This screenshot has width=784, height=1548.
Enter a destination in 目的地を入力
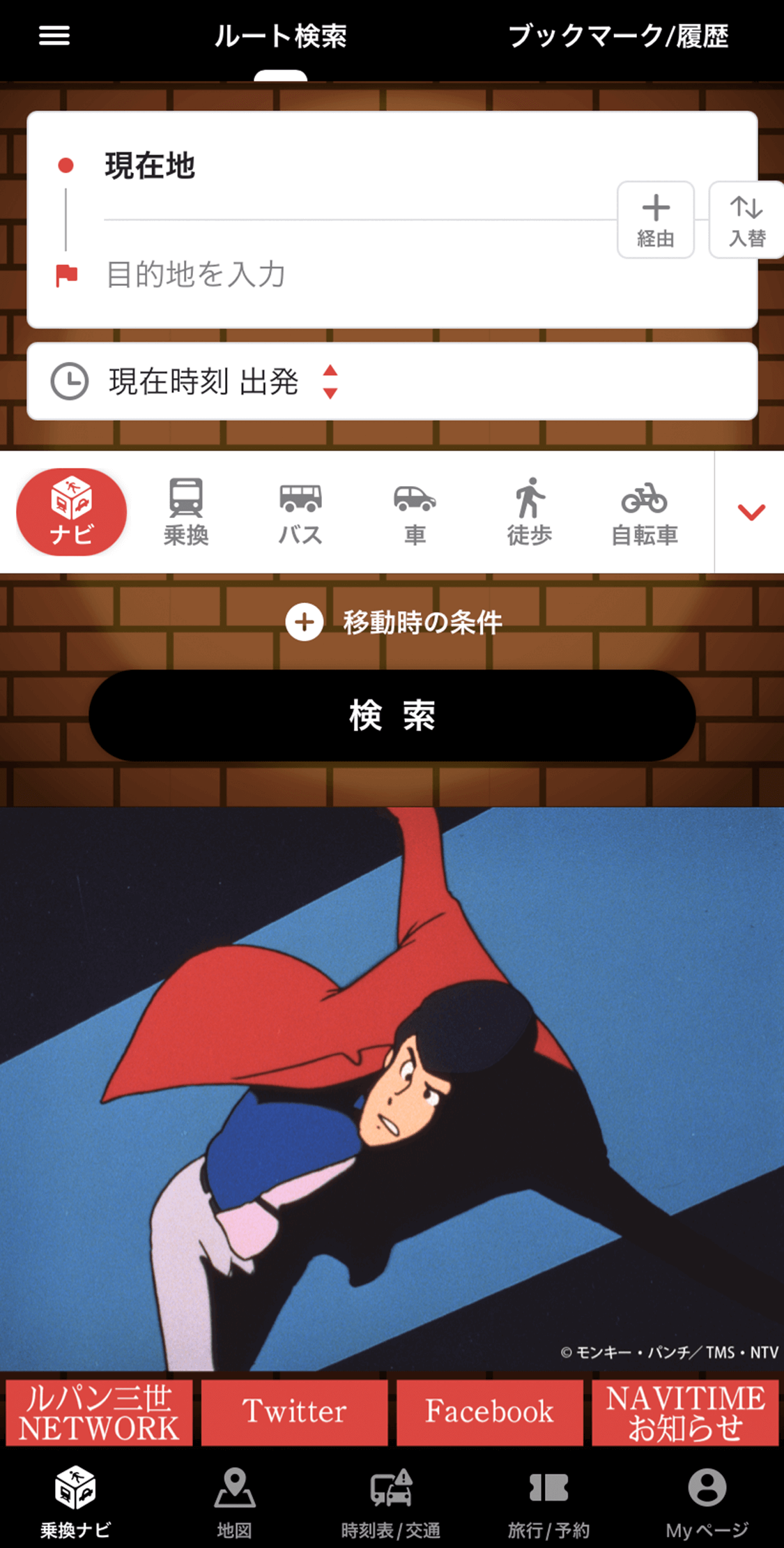(x=348, y=275)
